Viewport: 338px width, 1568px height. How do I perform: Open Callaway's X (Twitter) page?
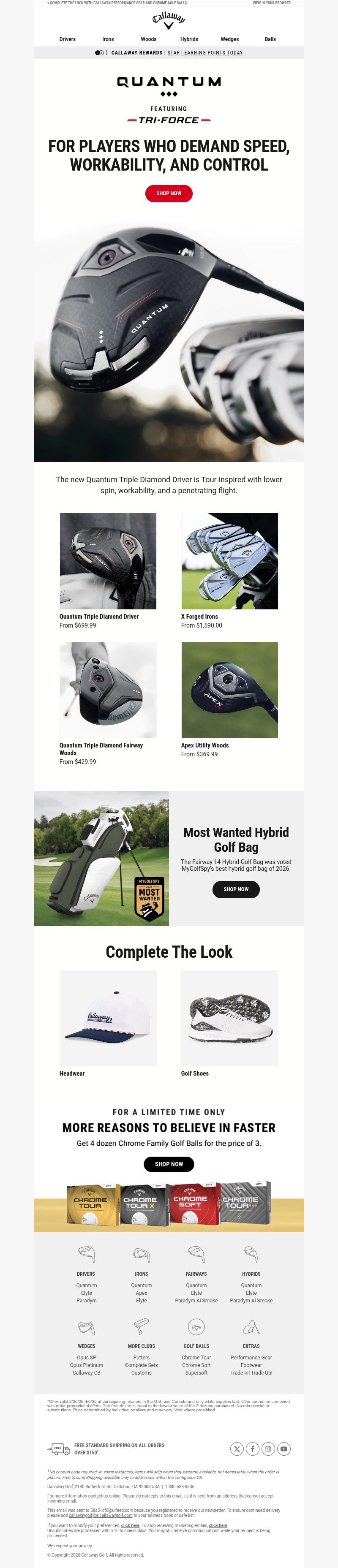coord(237,1448)
